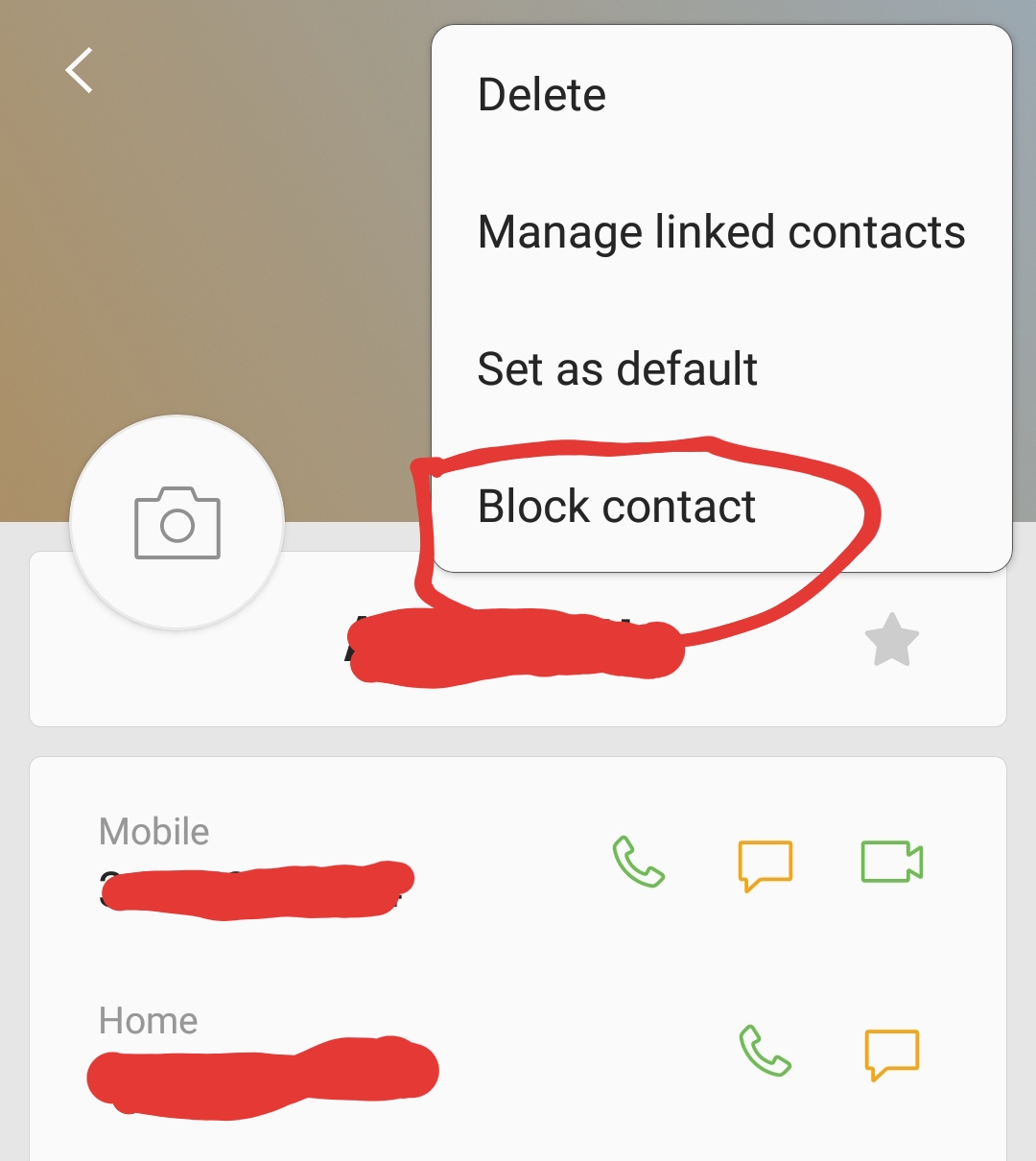1036x1161 pixels.
Task: Add a contact photo via camera icon
Action: (x=177, y=523)
